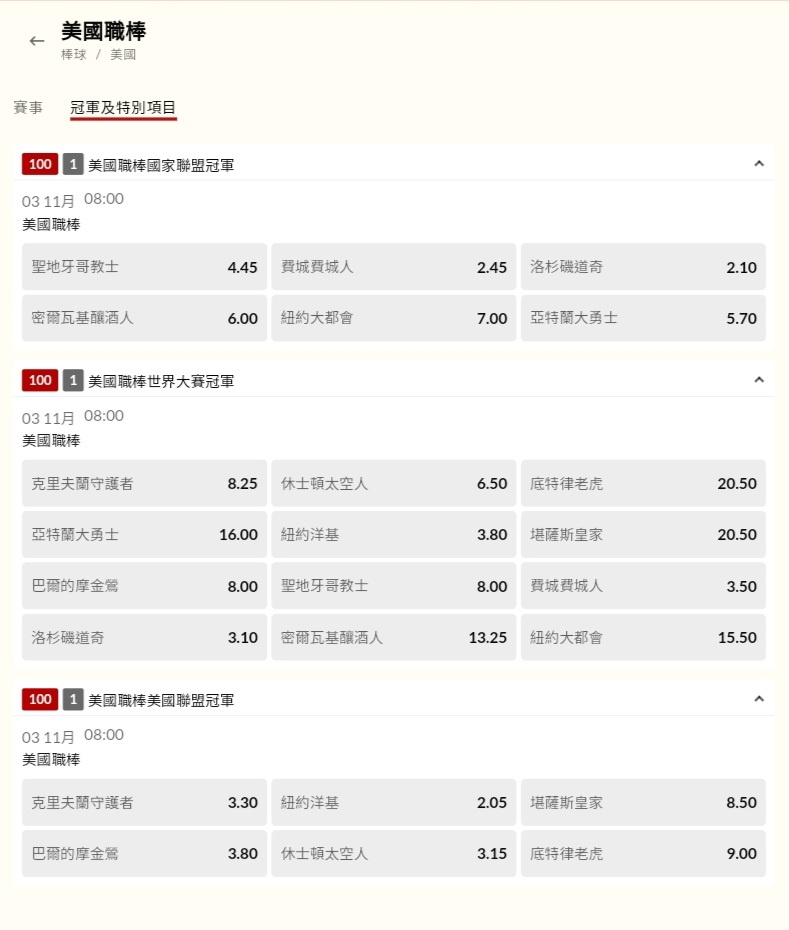
Task: Bet on 密爾瓦基釀酒人 at 6.00
Action: point(144,318)
